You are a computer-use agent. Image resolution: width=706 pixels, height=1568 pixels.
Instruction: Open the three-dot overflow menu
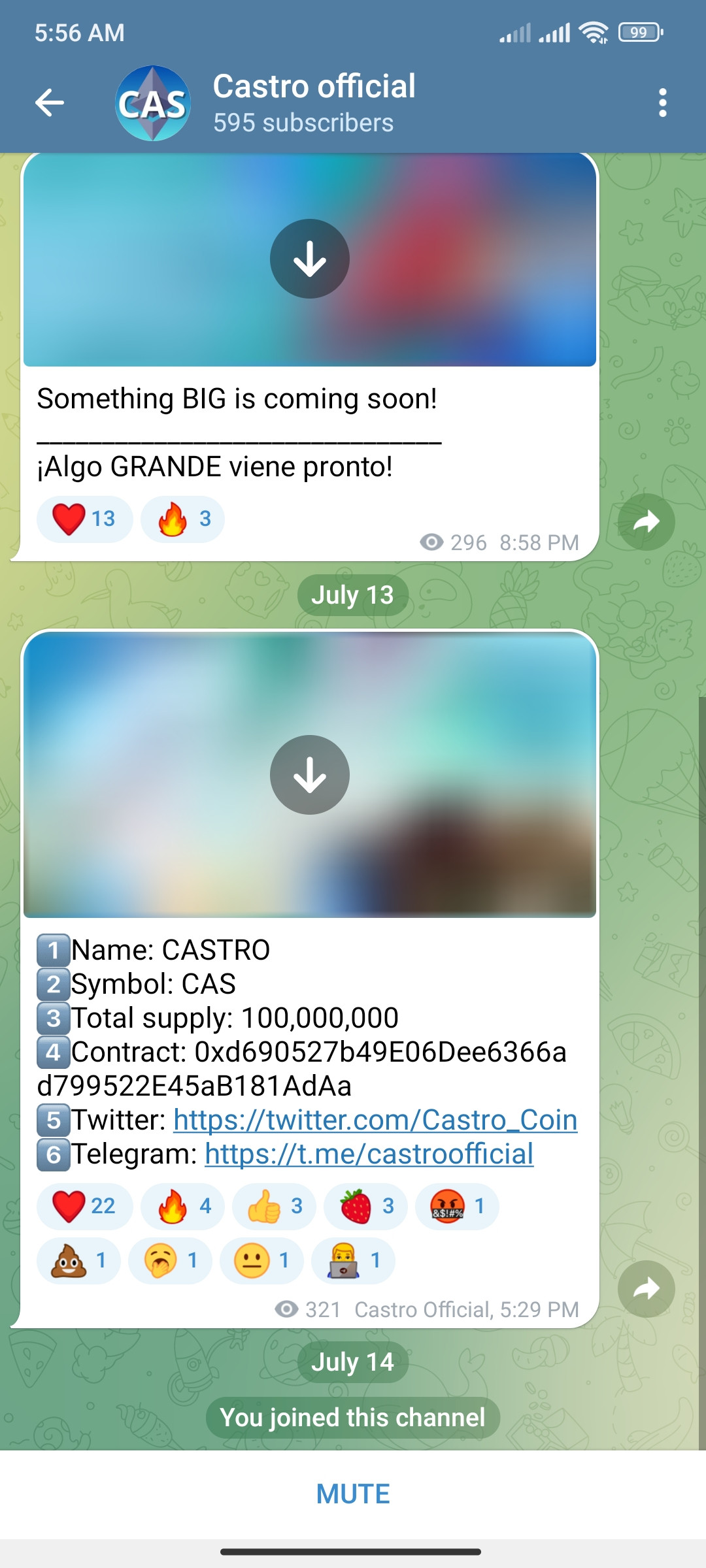[x=662, y=103]
